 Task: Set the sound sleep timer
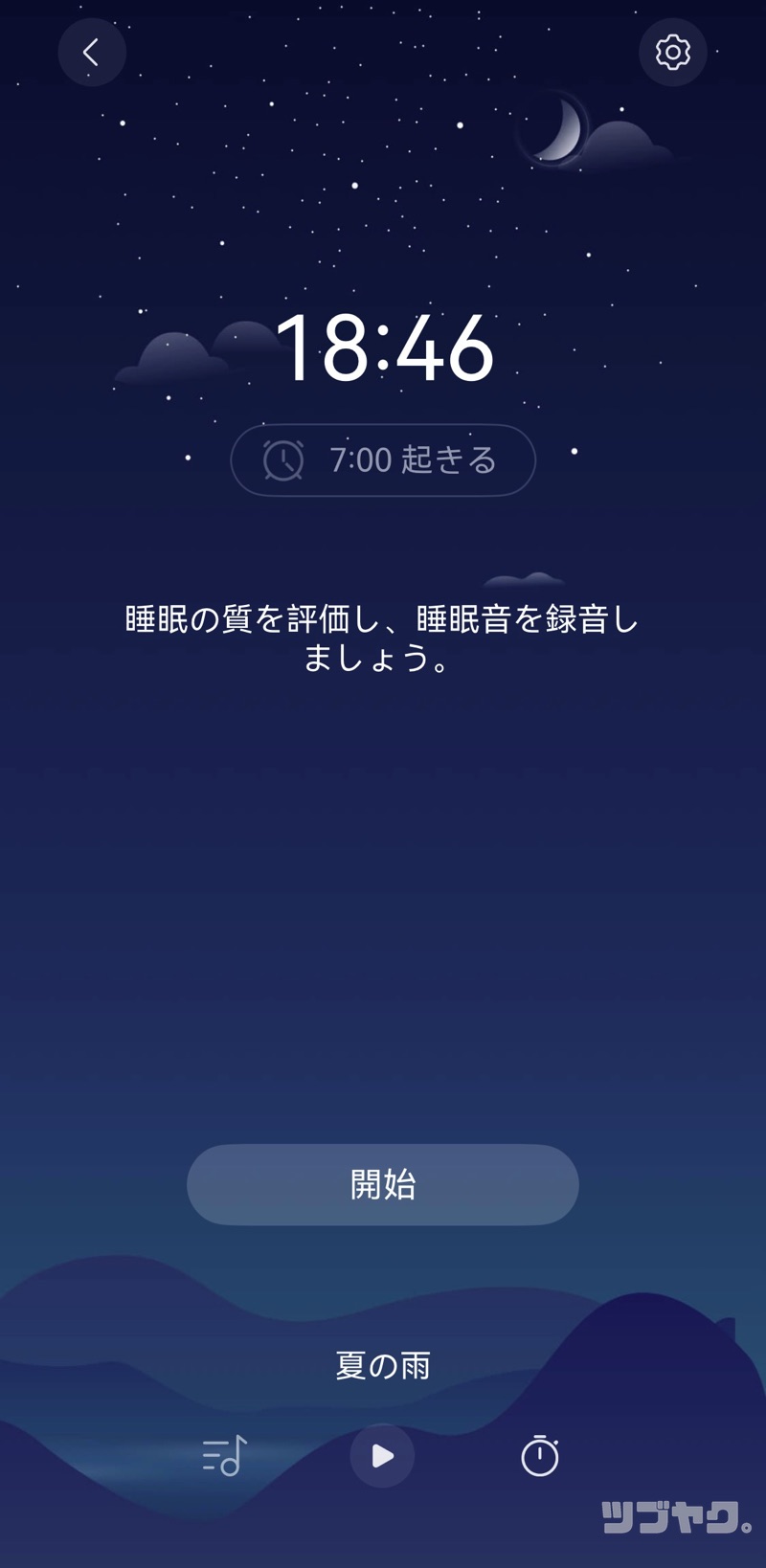pyautogui.click(x=540, y=1456)
